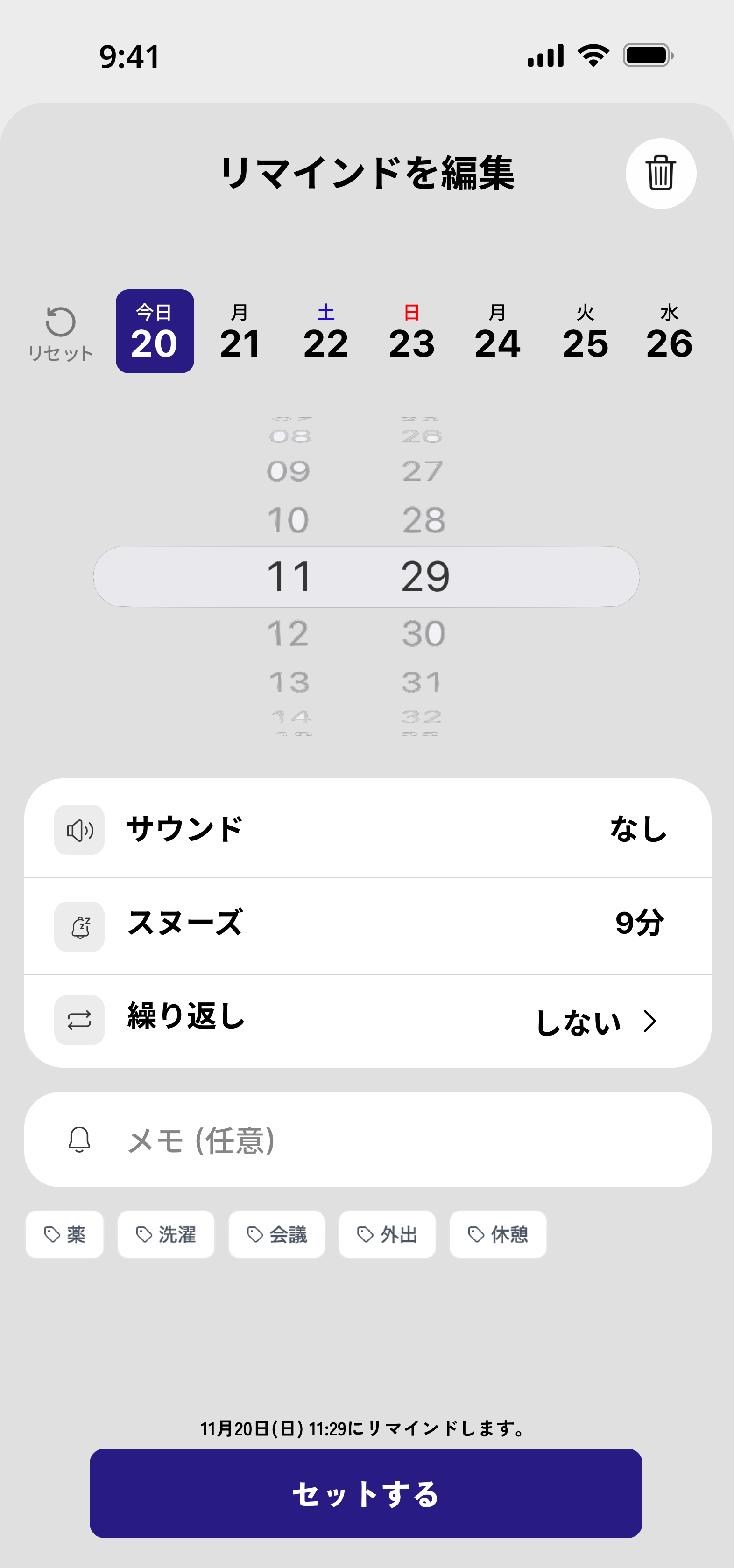Select the 休憩 tag
The height and width of the screenshot is (1568, 734).
coord(498,1234)
